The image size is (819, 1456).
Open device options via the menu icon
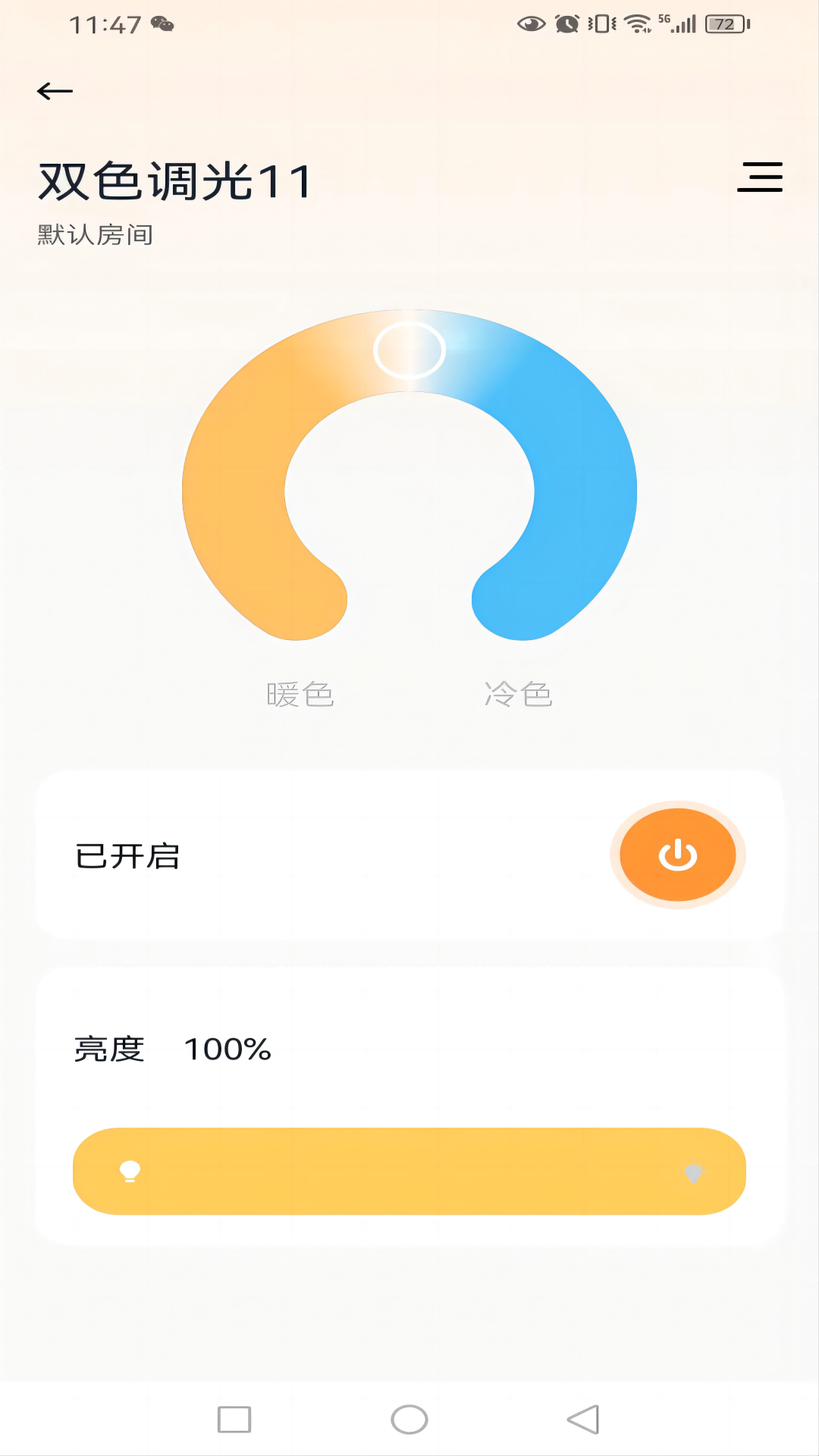coord(761,176)
